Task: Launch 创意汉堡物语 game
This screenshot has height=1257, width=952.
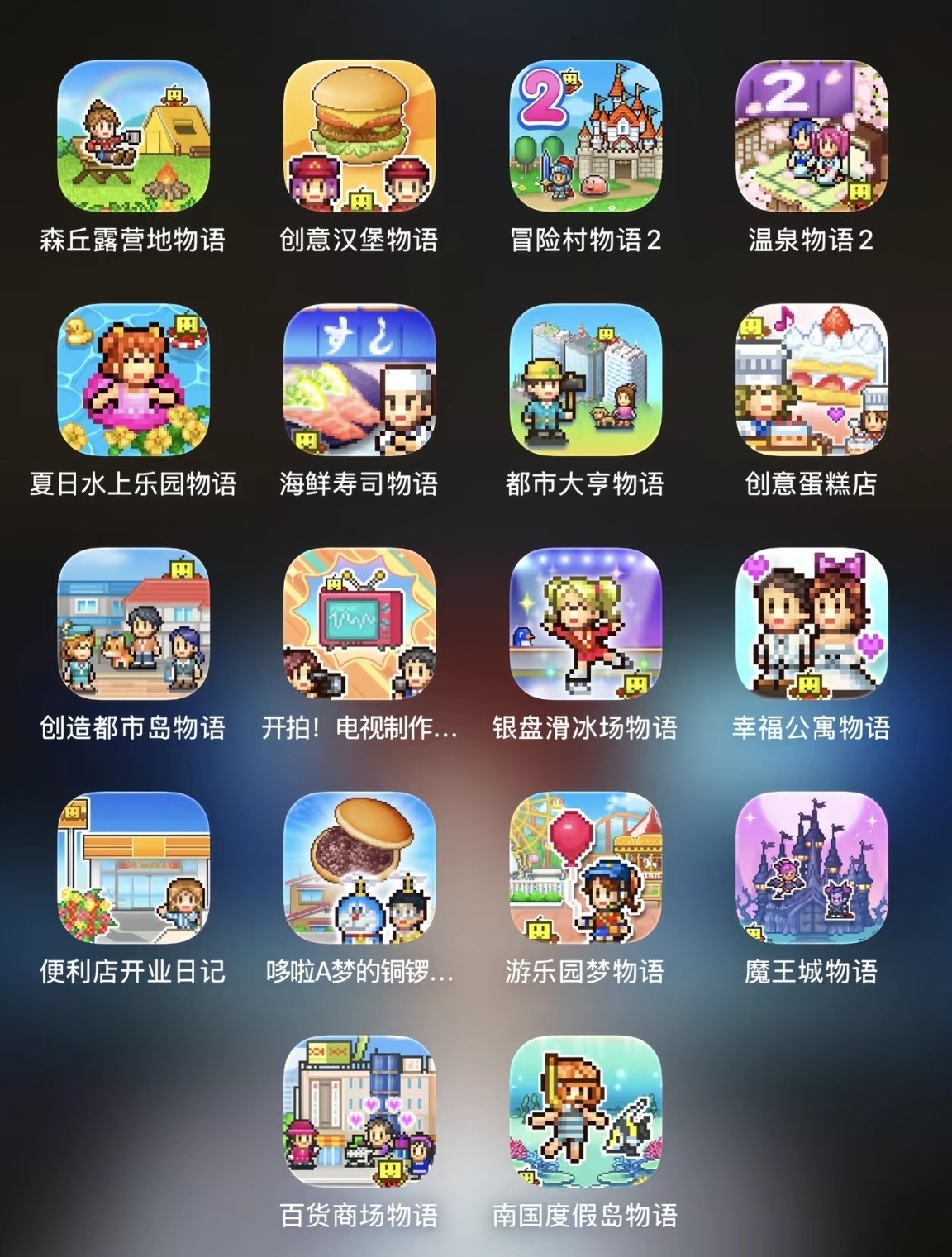Action: [x=359, y=136]
